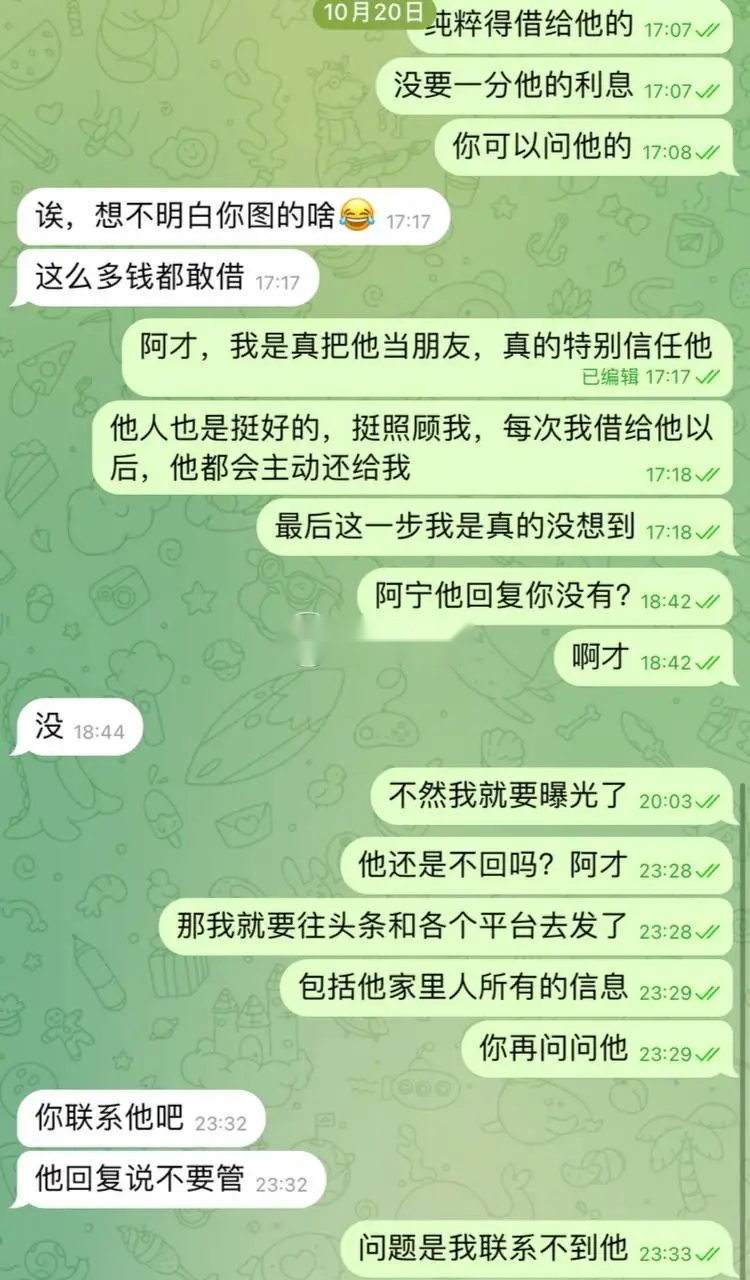Select the message 这么多钱都敢借
The width and height of the screenshot is (750, 1280).
click(x=140, y=277)
